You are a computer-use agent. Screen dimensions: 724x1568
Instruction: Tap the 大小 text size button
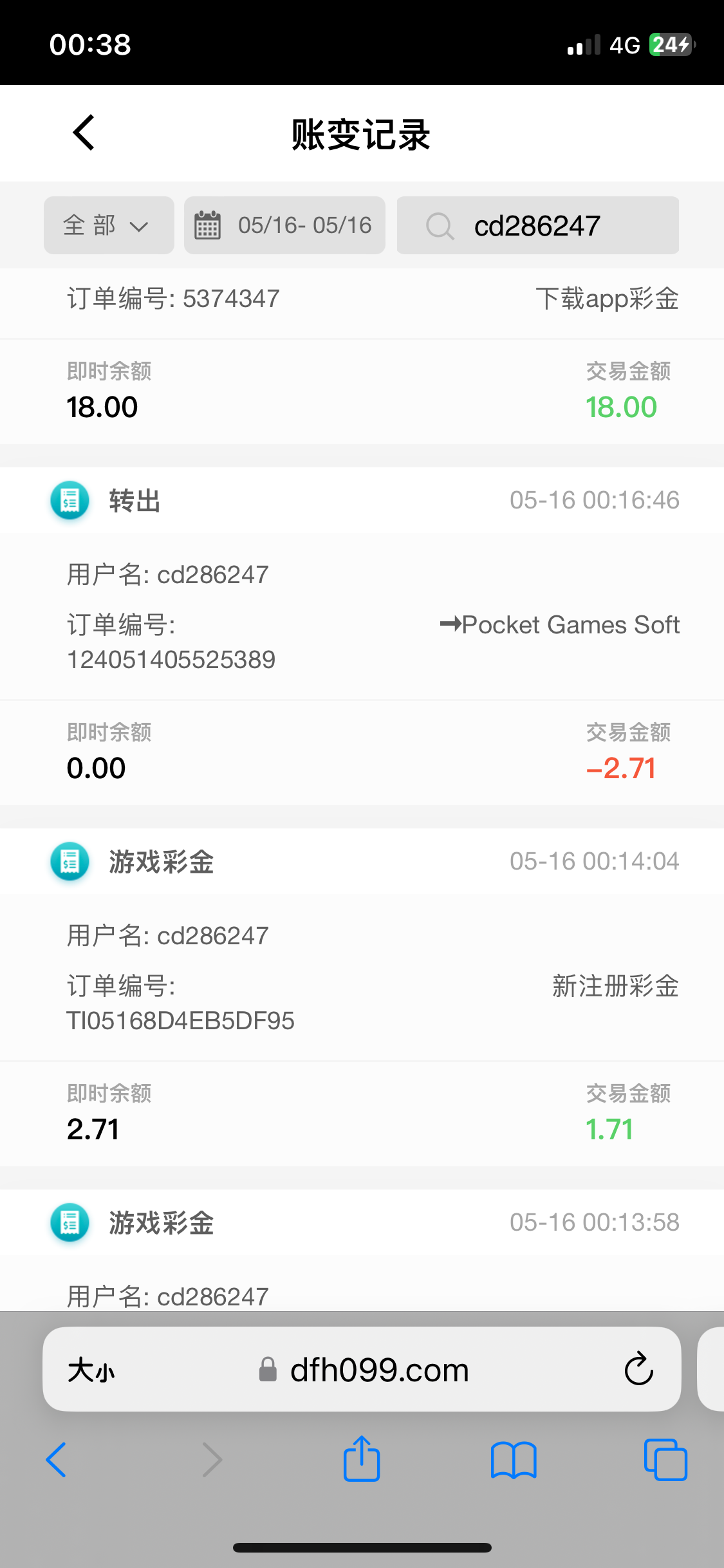coord(91,1370)
